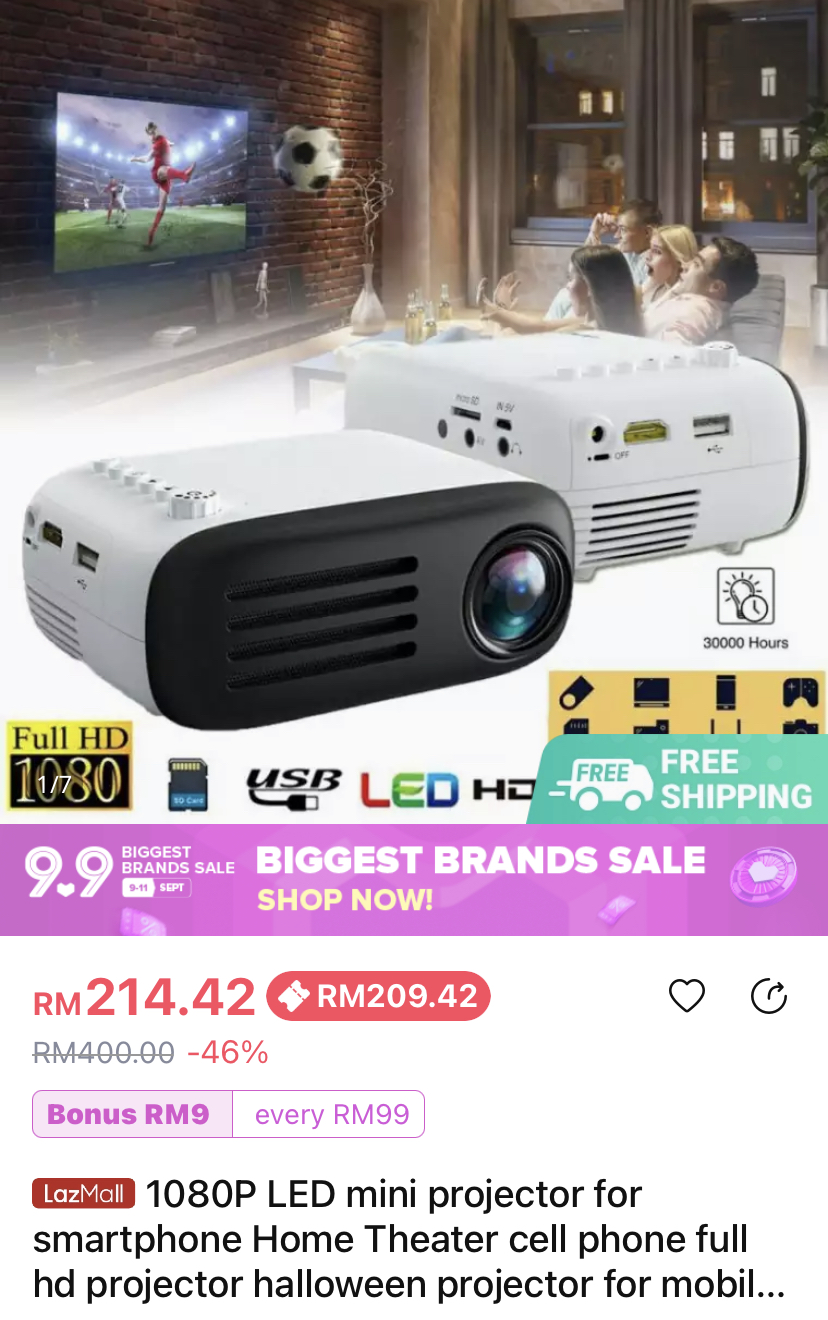Open the Bonus RM9 every RM99 promotion
The height and width of the screenshot is (1320, 828).
click(x=228, y=1114)
